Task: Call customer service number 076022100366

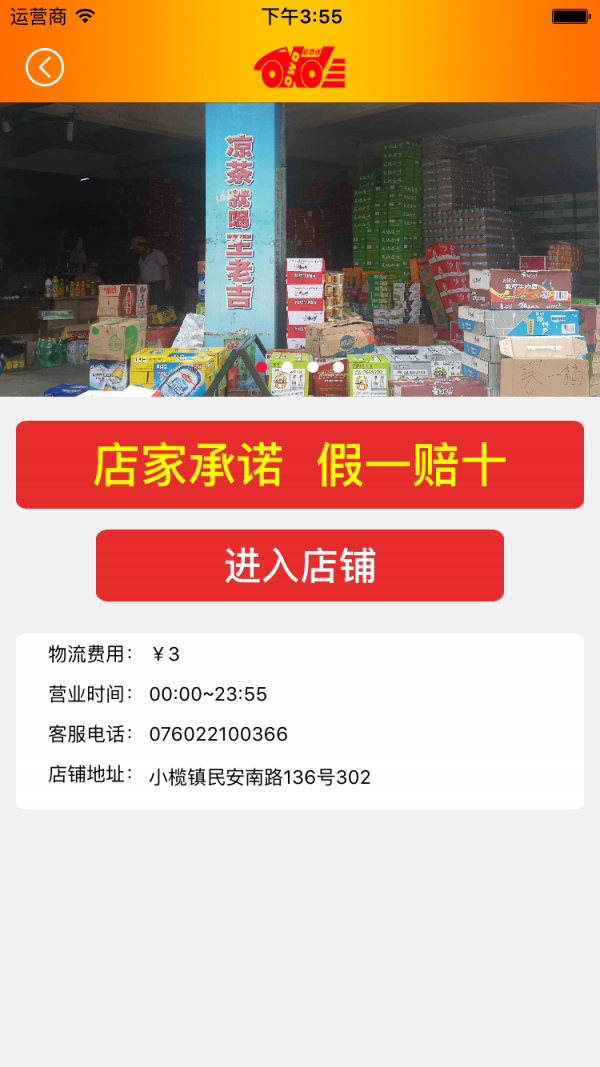Action: [x=218, y=734]
